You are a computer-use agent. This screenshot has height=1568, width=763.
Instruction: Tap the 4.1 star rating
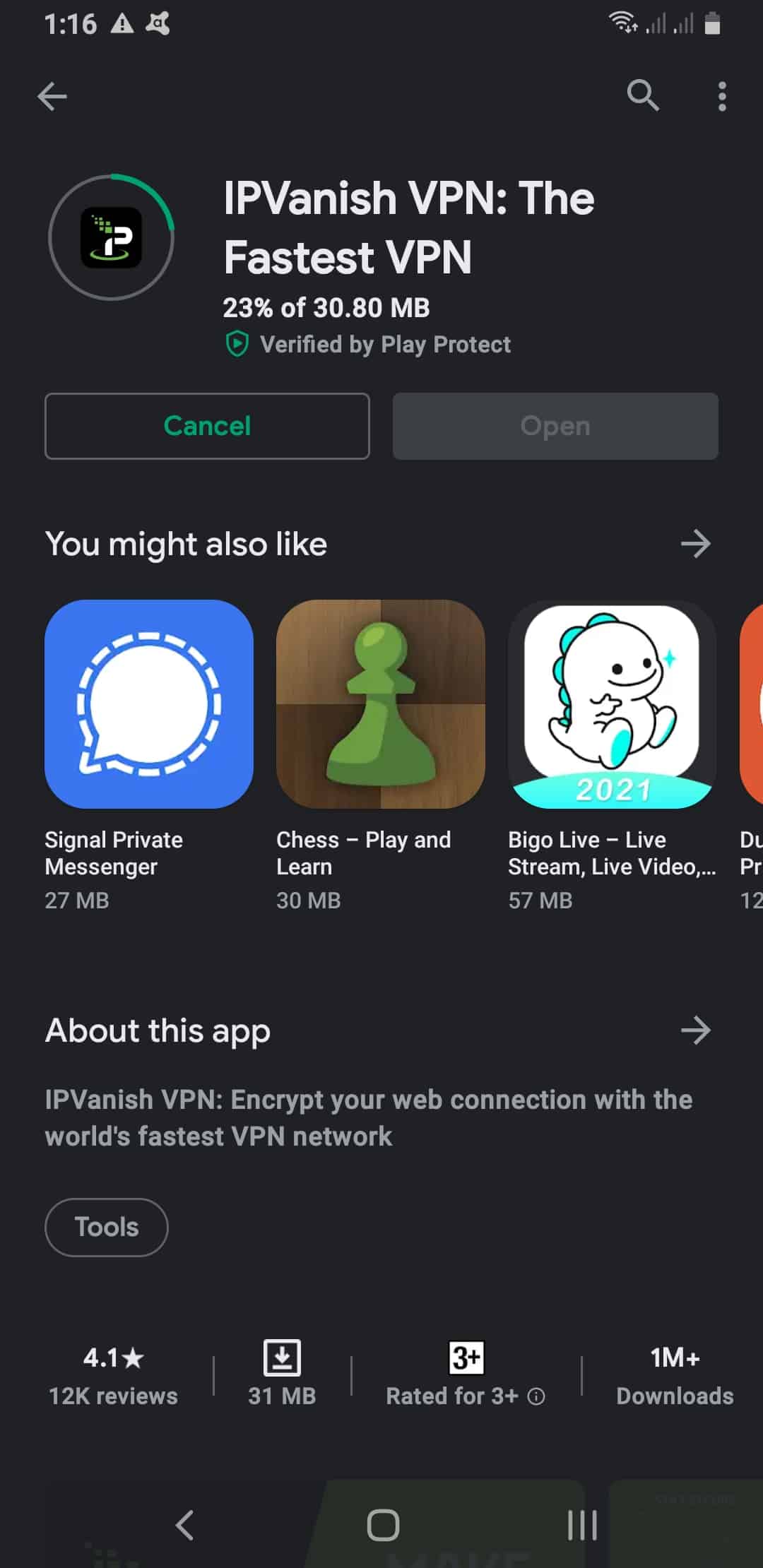(113, 1357)
